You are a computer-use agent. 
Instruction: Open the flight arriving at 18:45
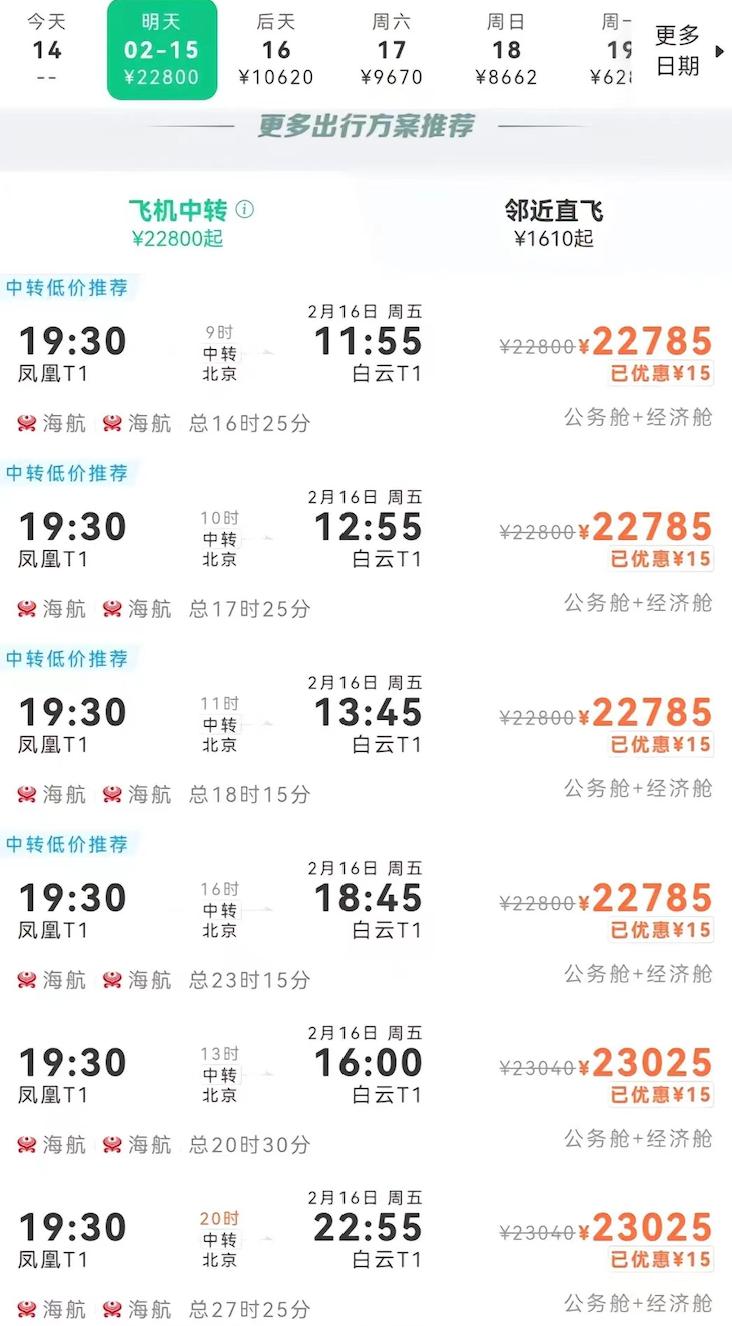(366, 919)
